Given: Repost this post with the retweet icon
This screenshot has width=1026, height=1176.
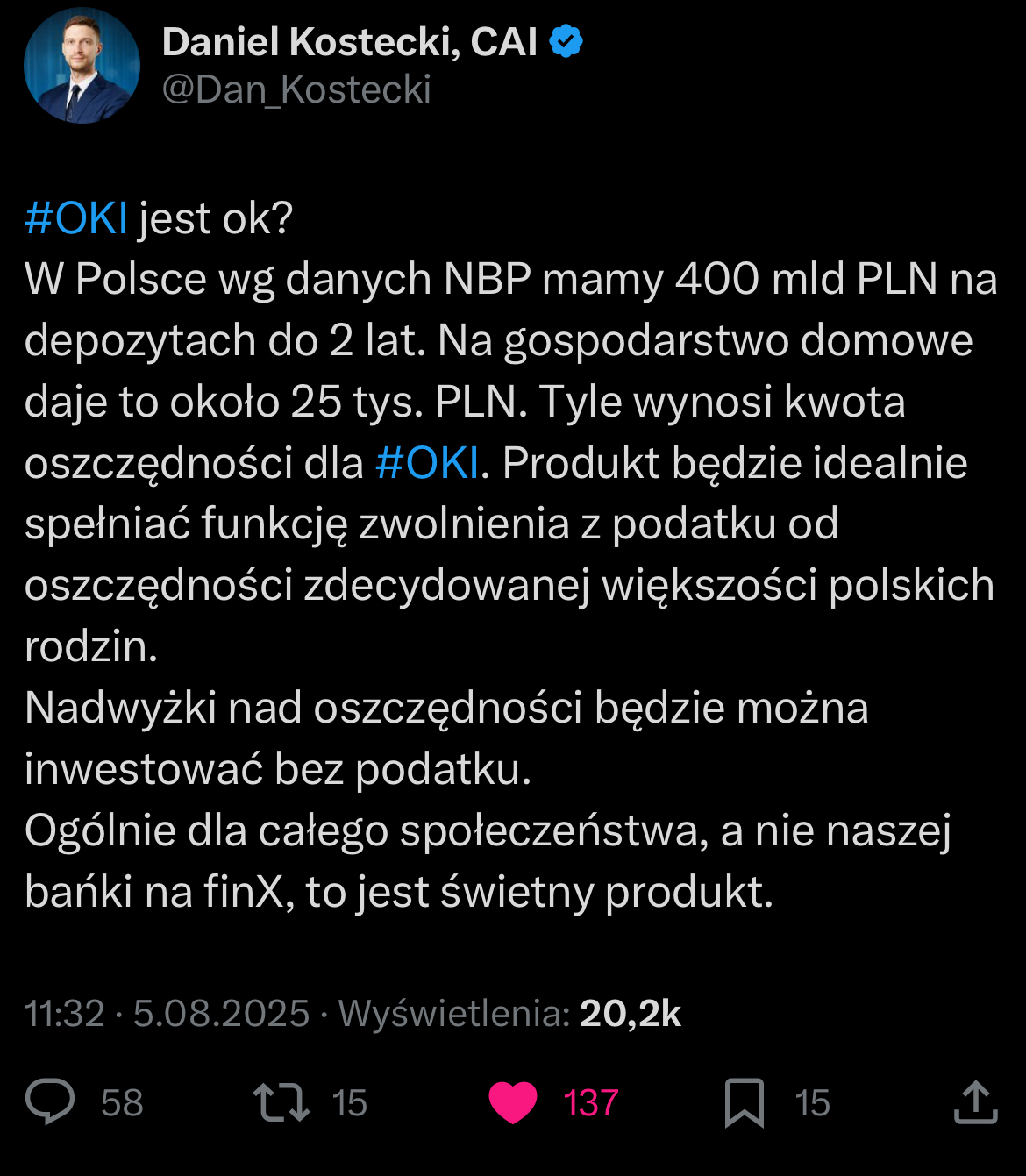Looking at the screenshot, I should pos(281,1102).
